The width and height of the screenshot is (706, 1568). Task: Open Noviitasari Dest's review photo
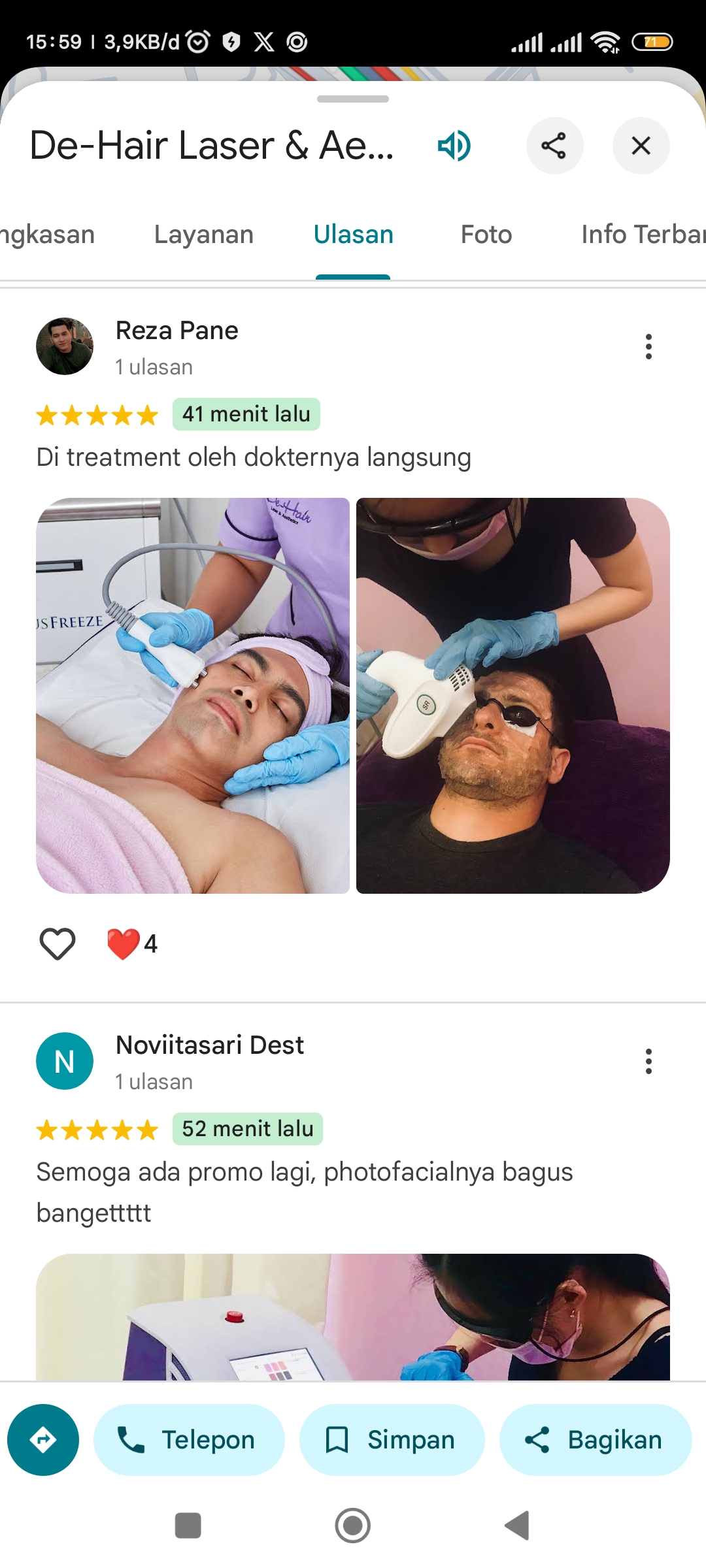(x=353, y=1317)
